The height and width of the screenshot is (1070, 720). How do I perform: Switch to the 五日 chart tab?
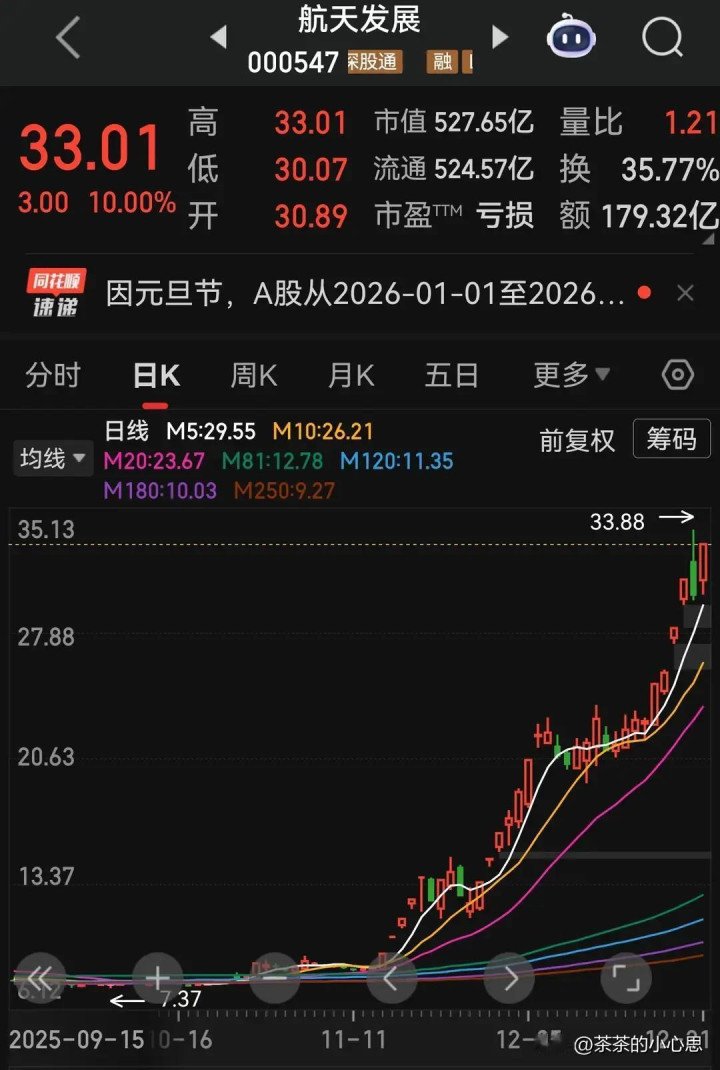(x=451, y=376)
